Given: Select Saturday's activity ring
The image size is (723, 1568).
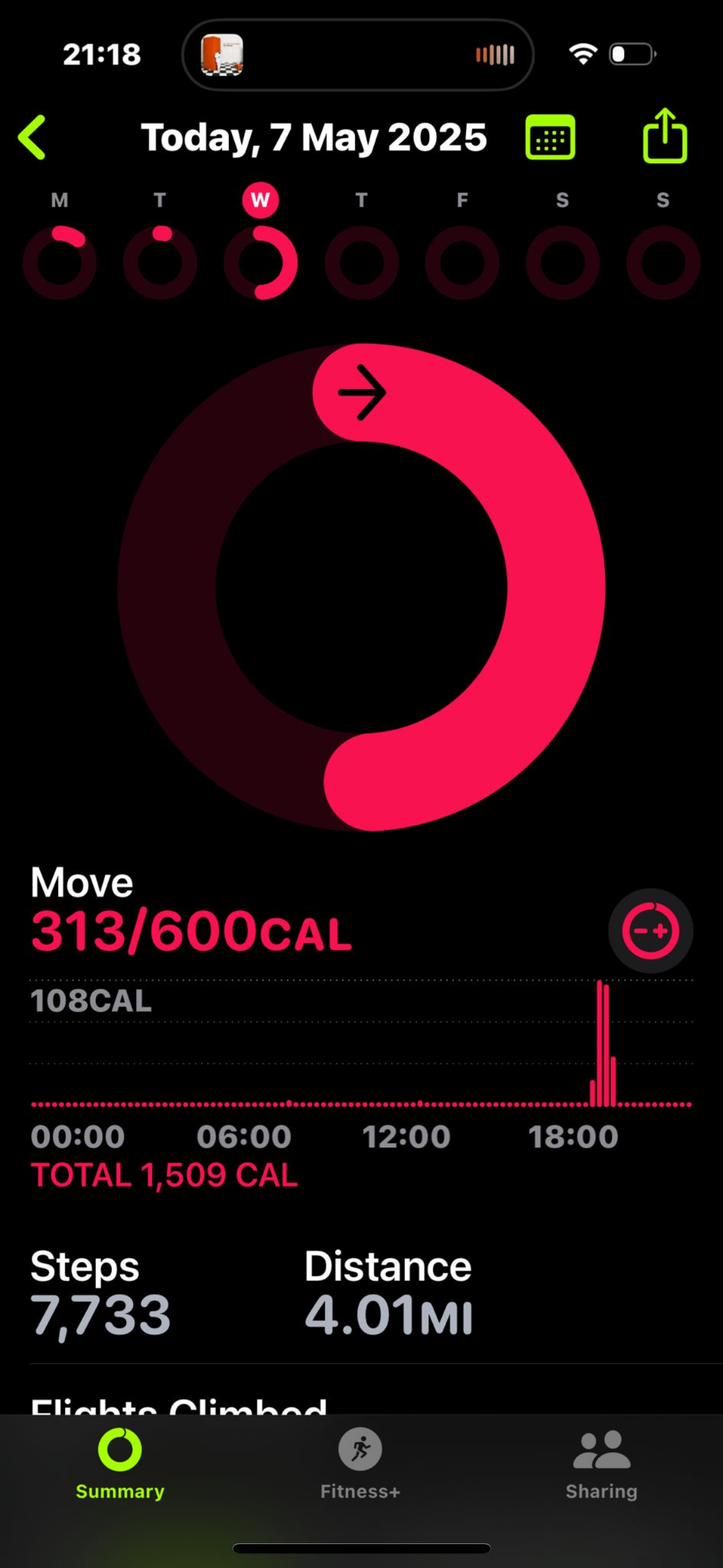Looking at the screenshot, I should [562, 263].
